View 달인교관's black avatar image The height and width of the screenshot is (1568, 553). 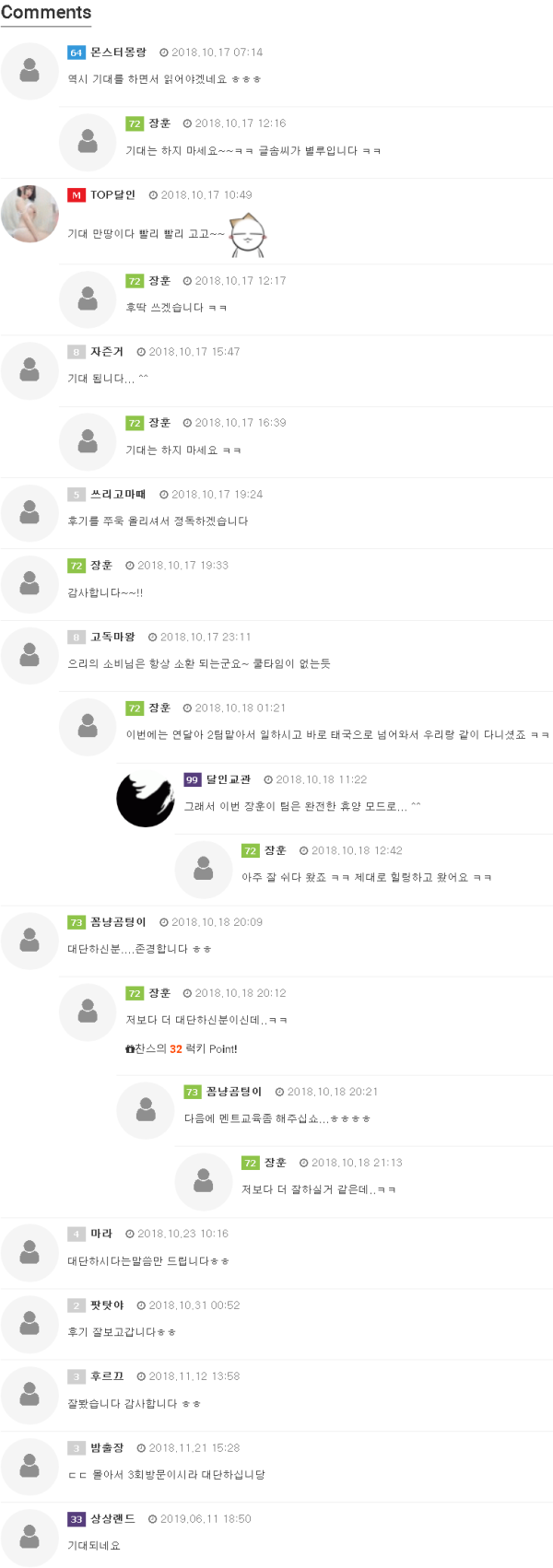(x=146, y=798)
